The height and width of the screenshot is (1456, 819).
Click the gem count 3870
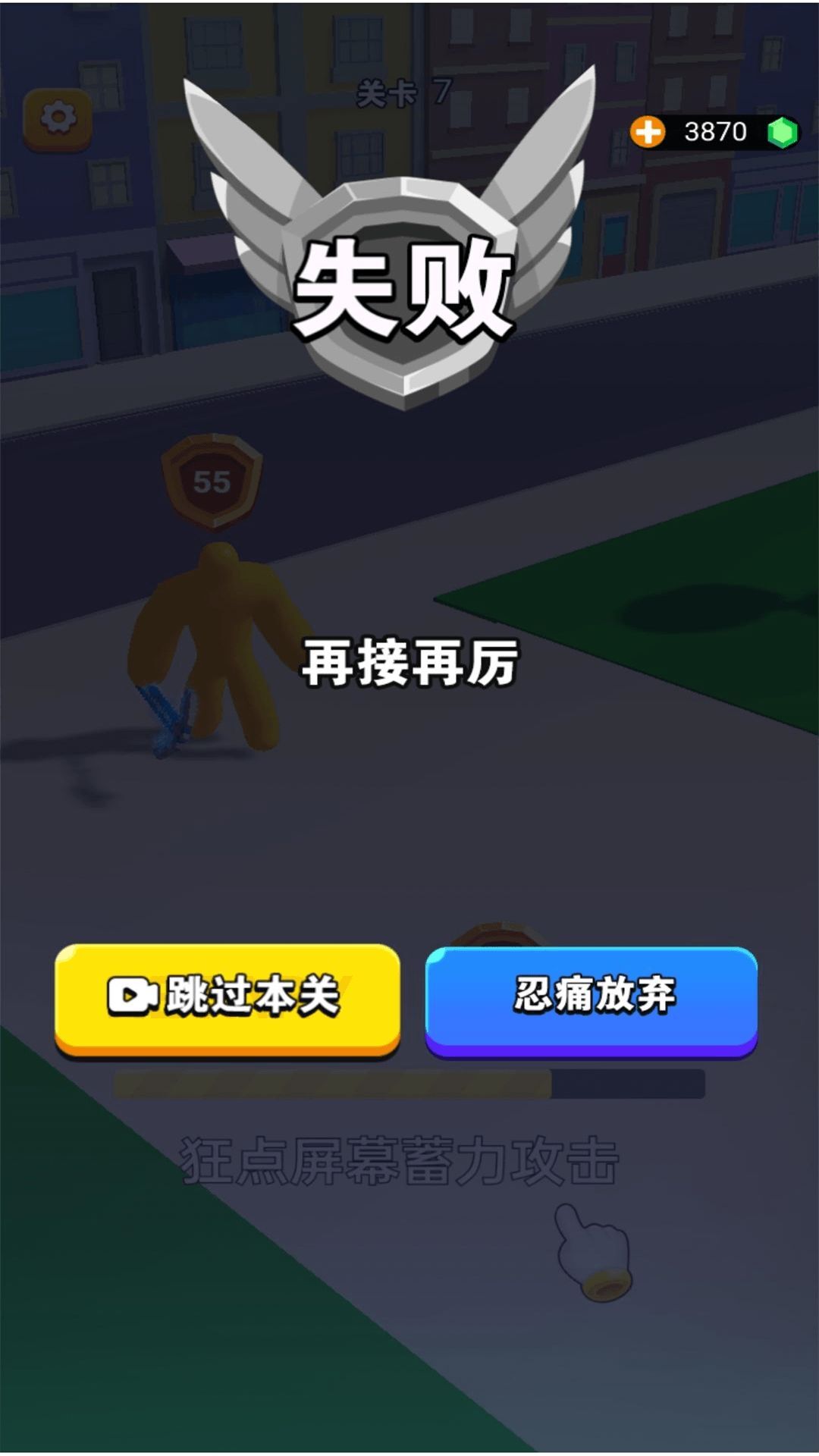715,130
